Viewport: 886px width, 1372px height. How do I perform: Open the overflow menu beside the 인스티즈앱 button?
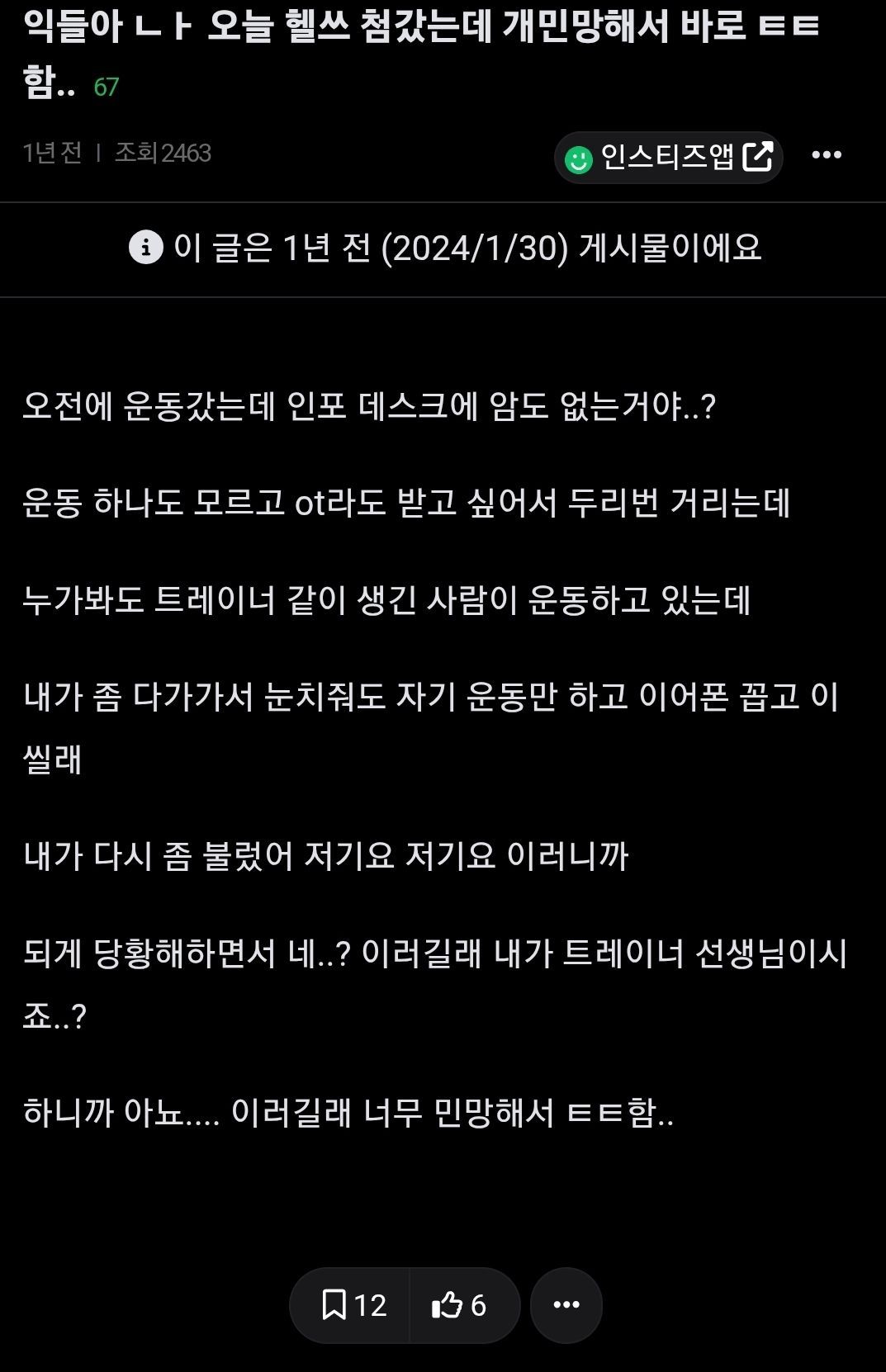point(827,155)
